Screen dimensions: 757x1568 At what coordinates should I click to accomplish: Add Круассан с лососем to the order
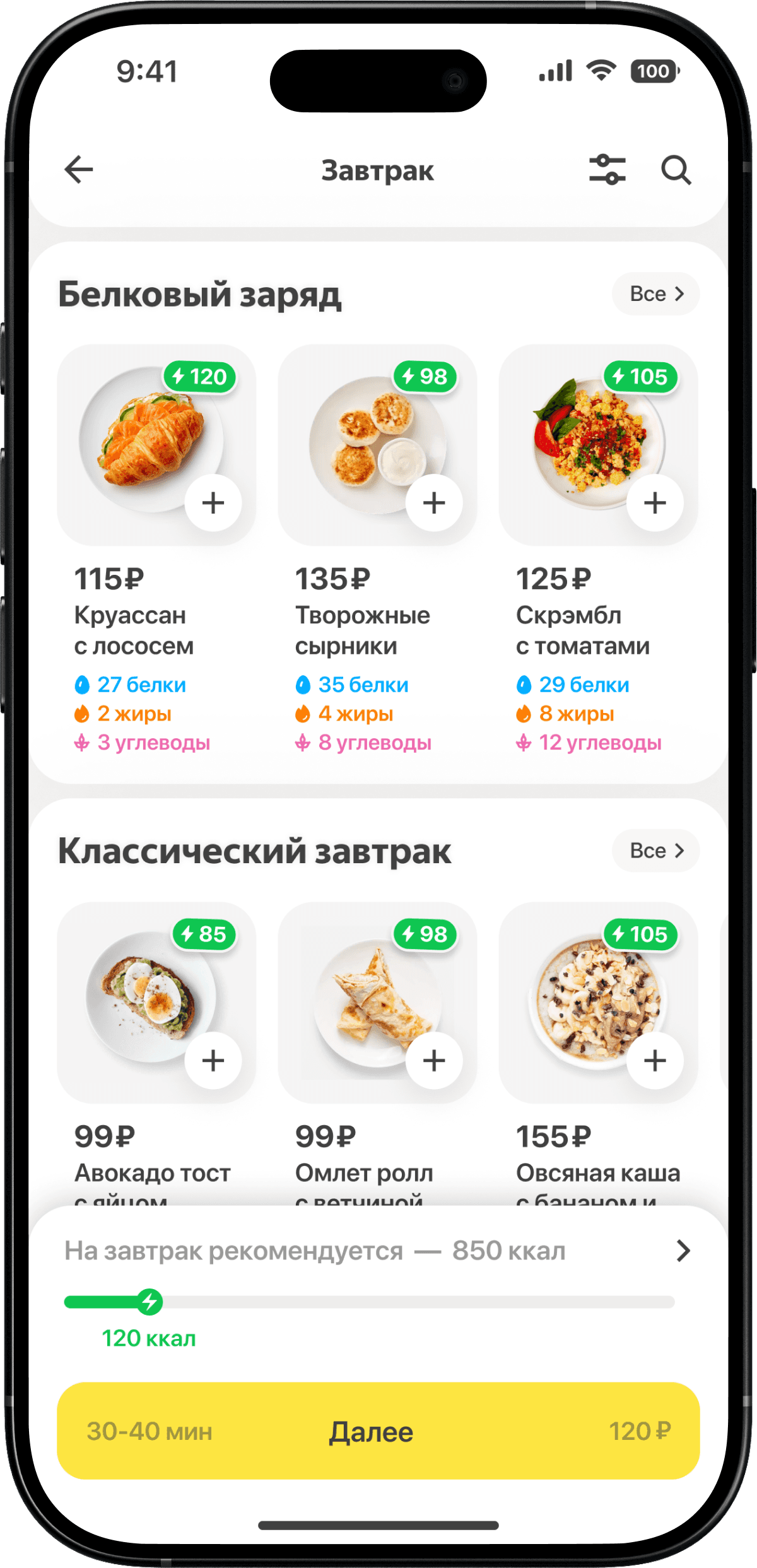click(x=213, y=503)
